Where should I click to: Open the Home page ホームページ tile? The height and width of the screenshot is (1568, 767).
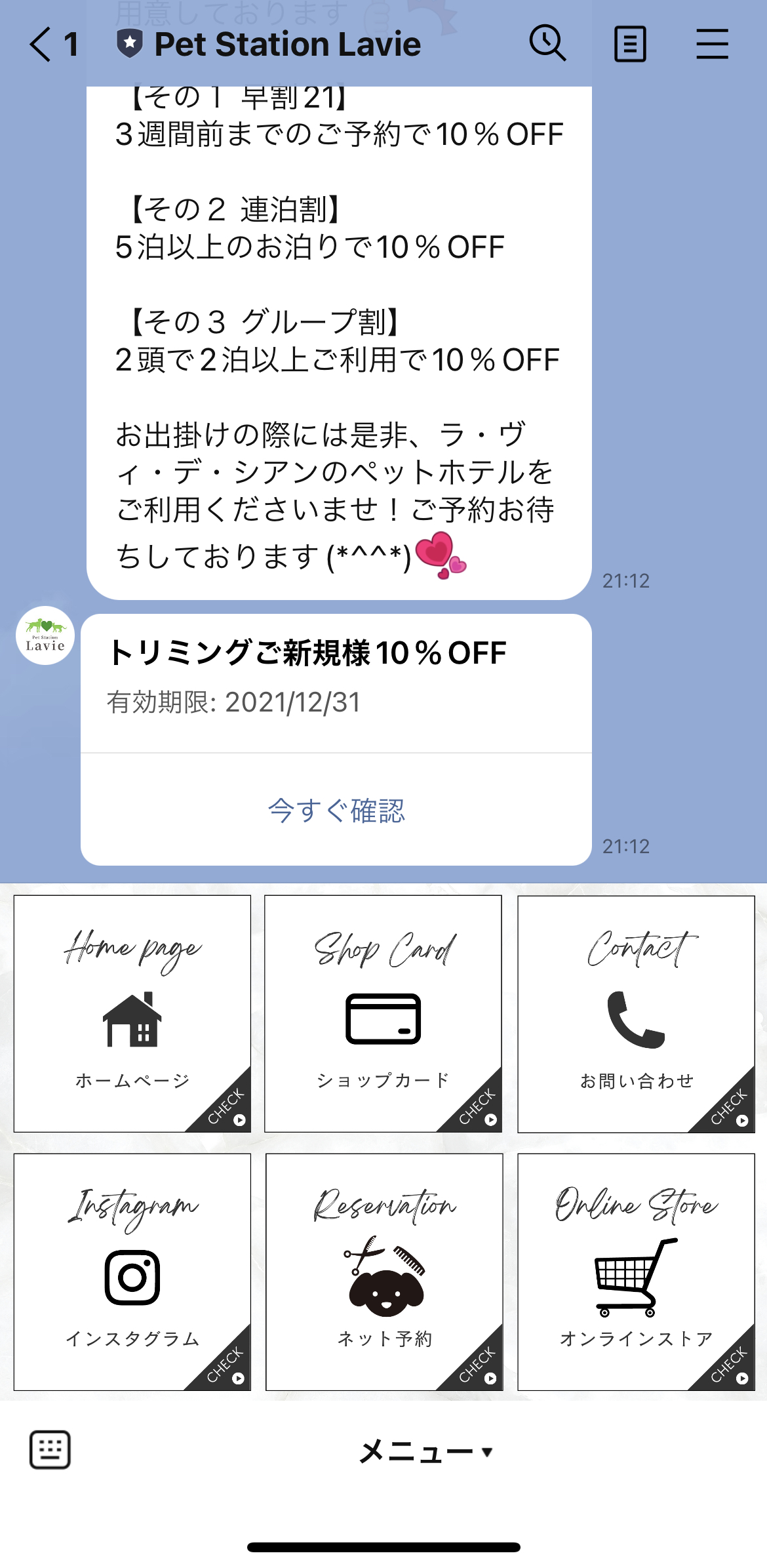(132, 1014)
